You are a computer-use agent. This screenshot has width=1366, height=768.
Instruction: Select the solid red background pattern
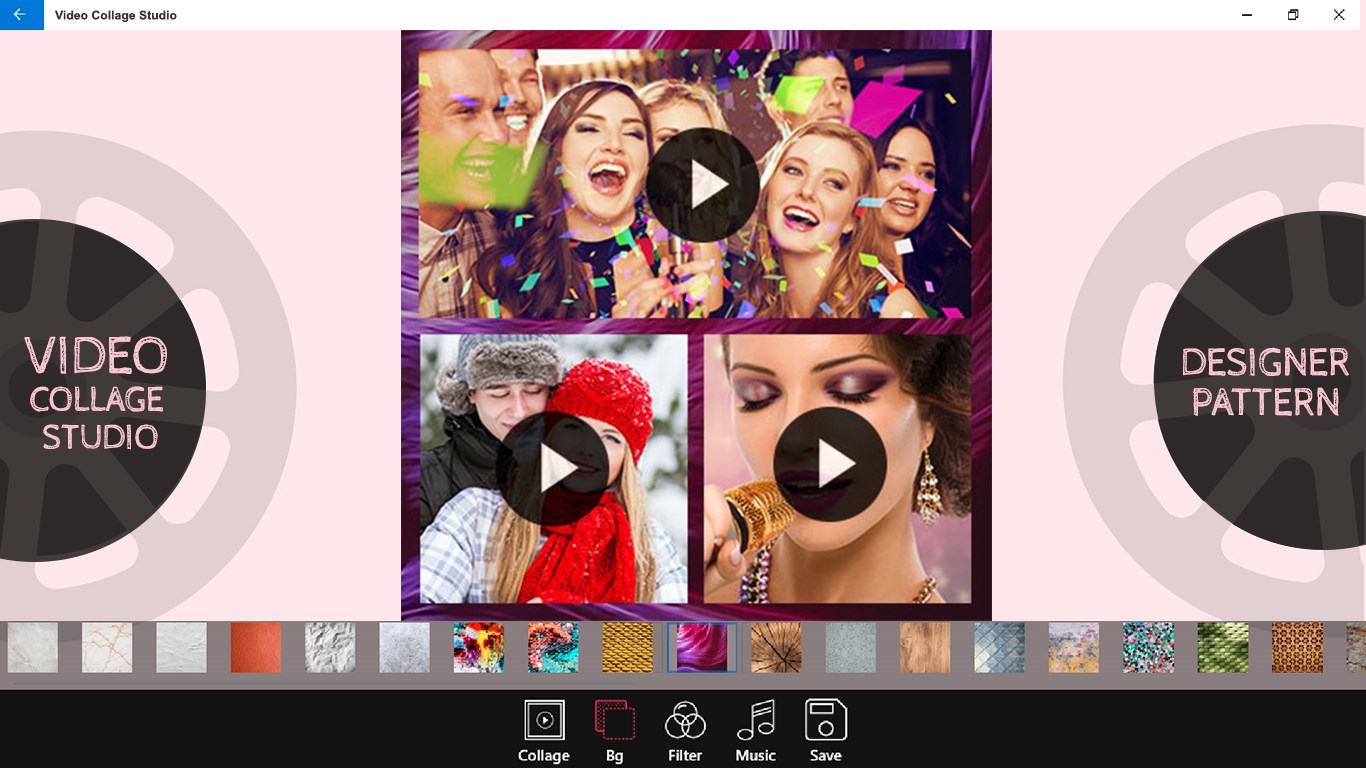tap(256, 647)
